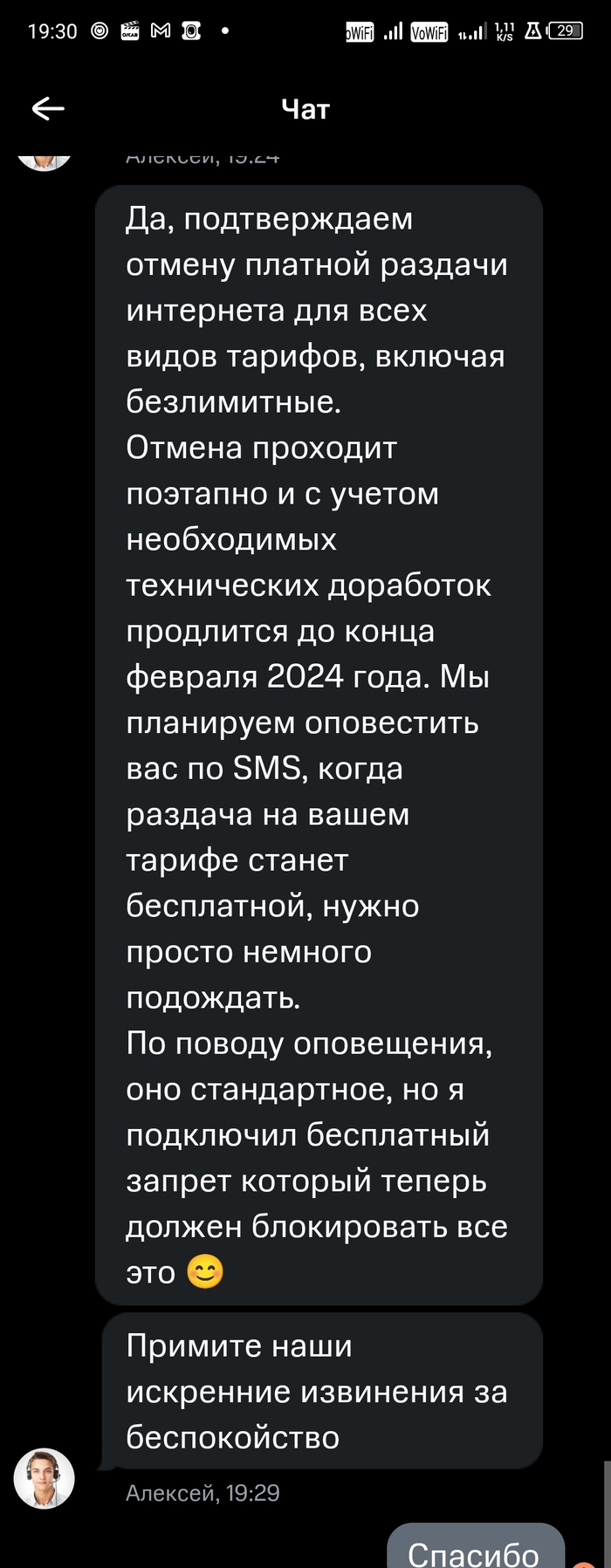This screenshot has height=1568, width=611.
Task: Go back from the chat screen
Action: pos(48,109)
